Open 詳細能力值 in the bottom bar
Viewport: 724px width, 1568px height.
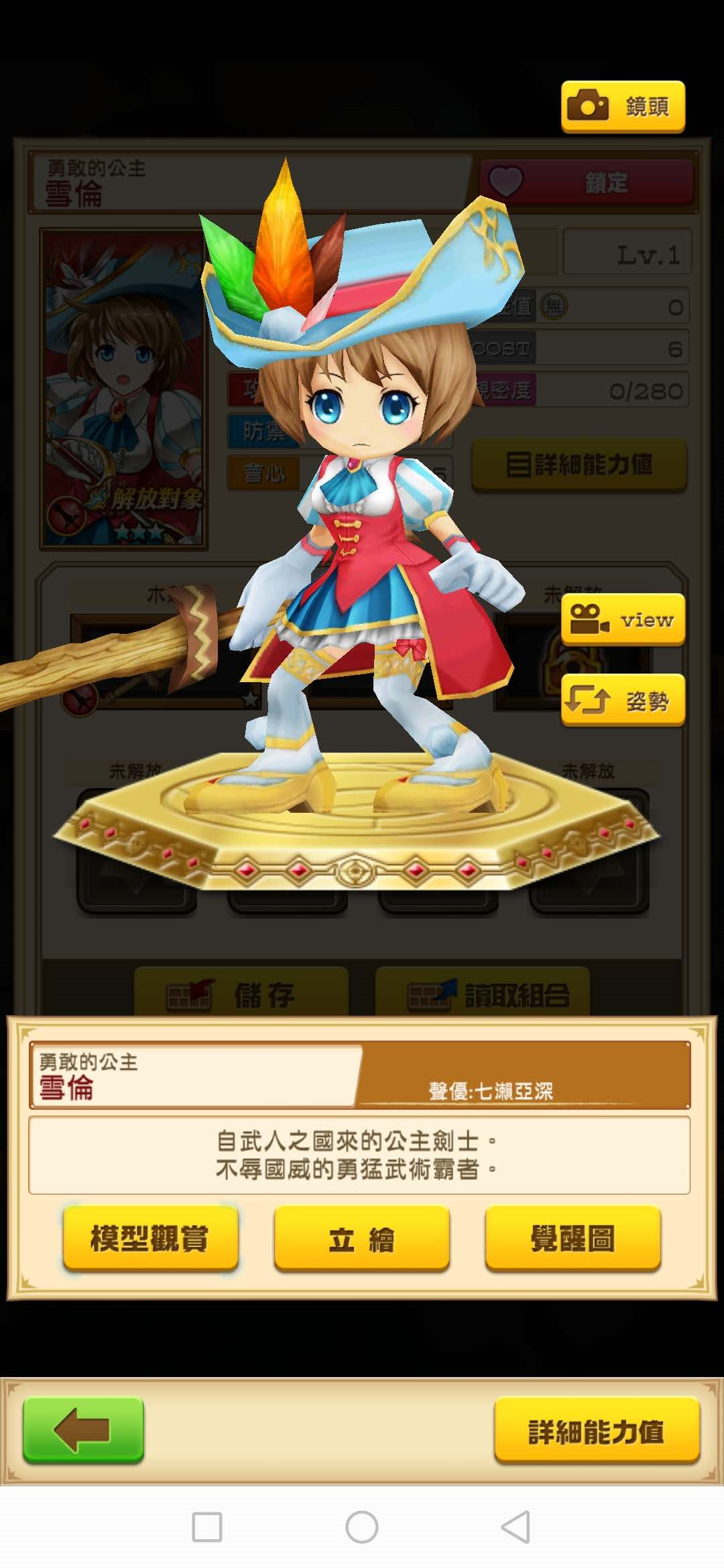(596, 1431)
